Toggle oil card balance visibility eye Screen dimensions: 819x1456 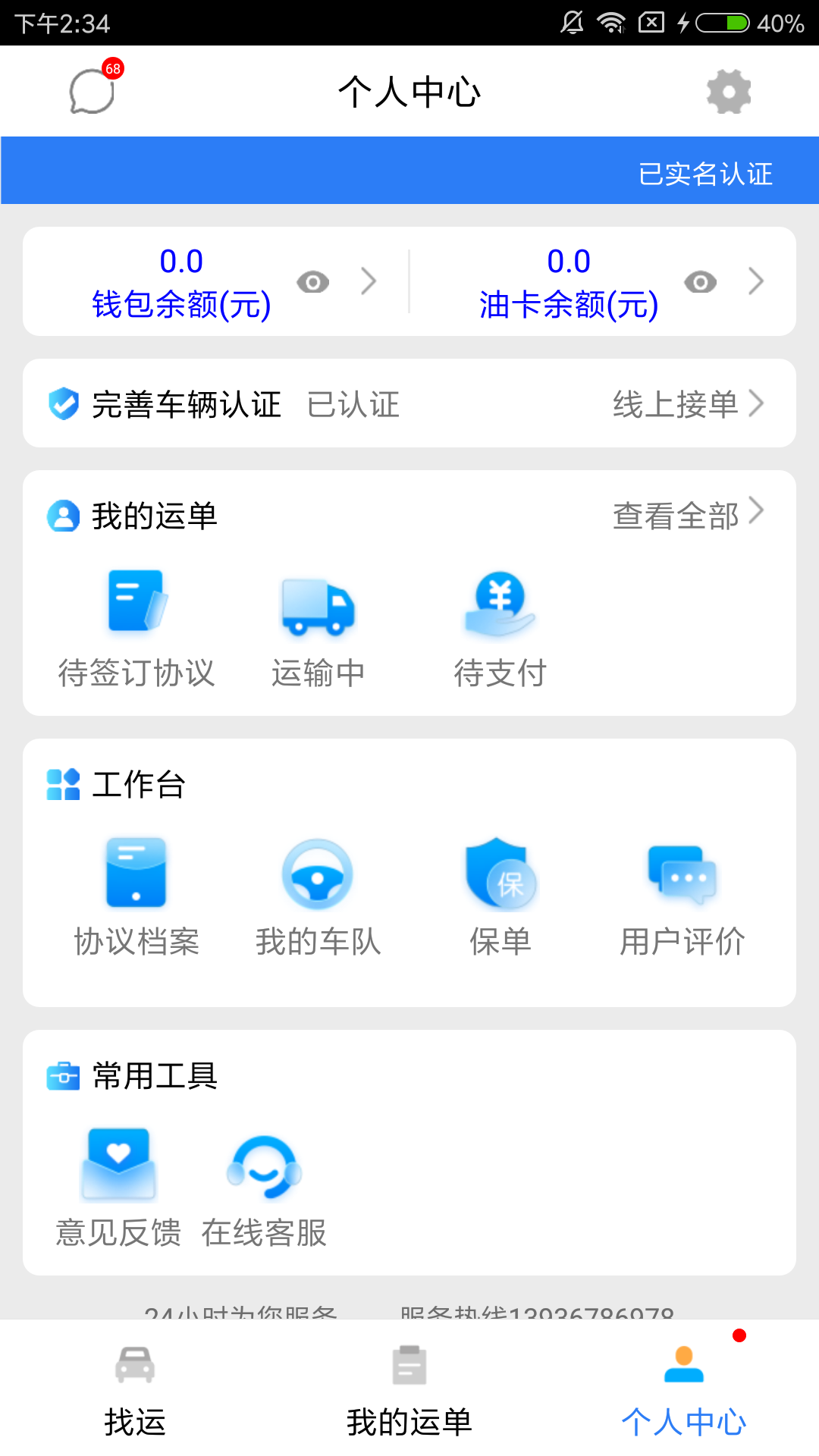click(x=700, y=282)
